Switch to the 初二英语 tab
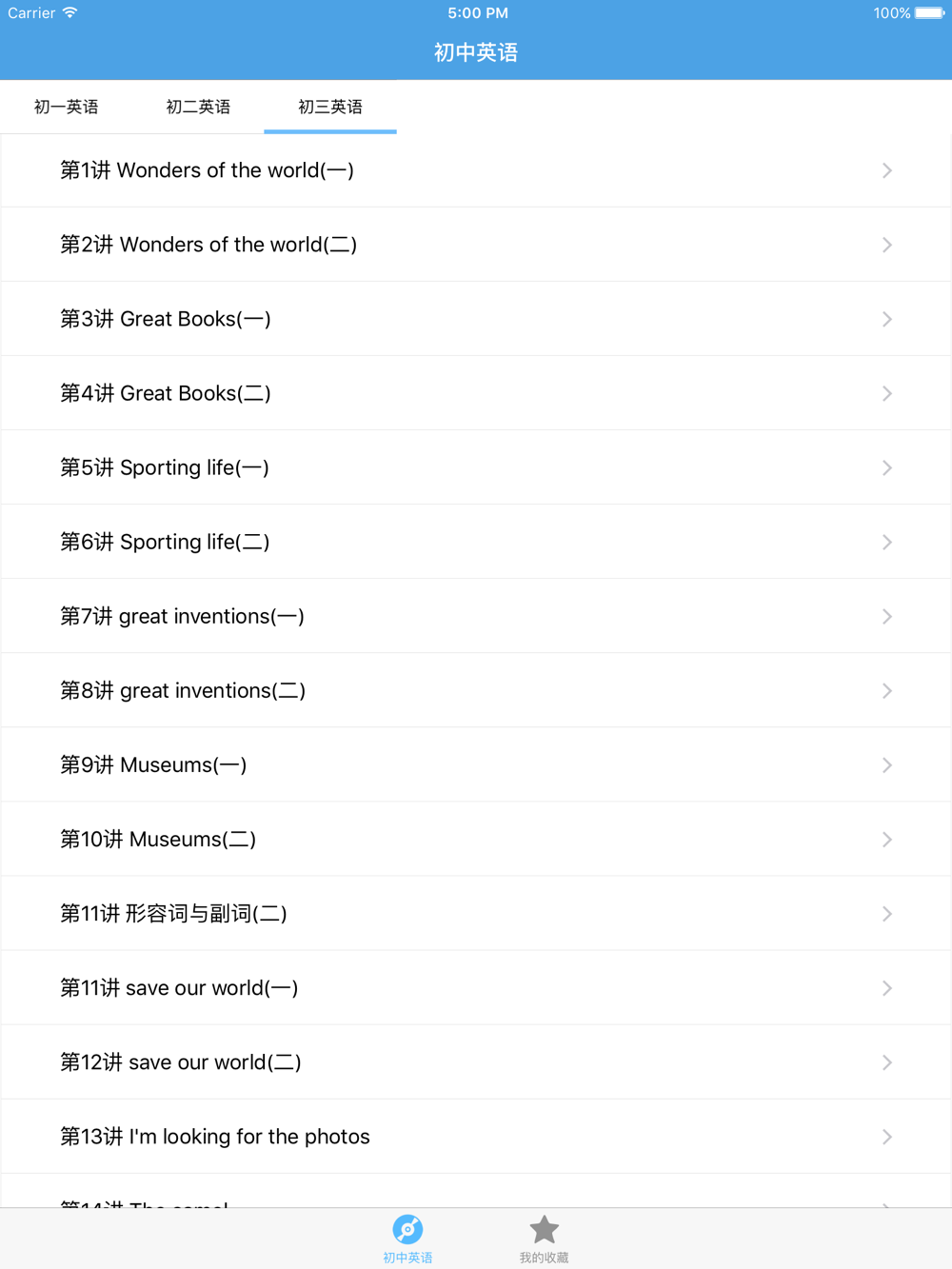 pos(198,107)
